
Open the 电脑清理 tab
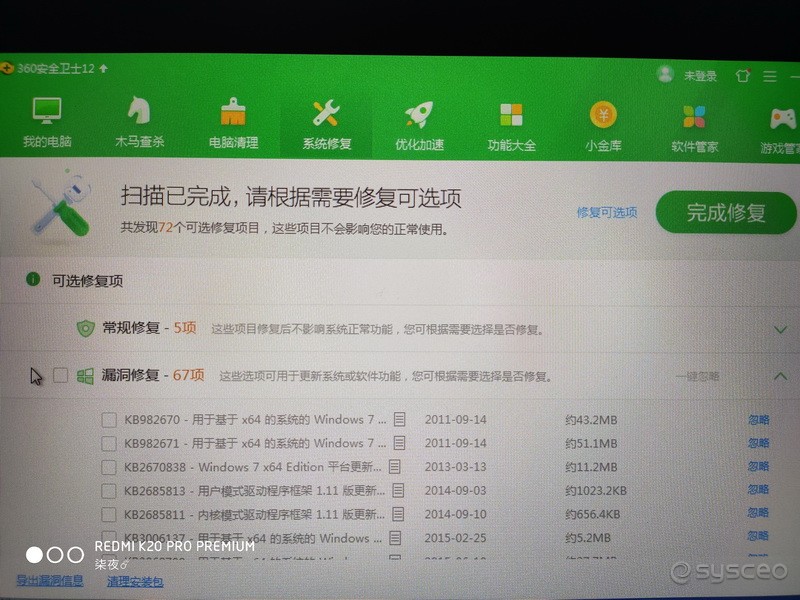pyautogui.click(x=233, y=124)
